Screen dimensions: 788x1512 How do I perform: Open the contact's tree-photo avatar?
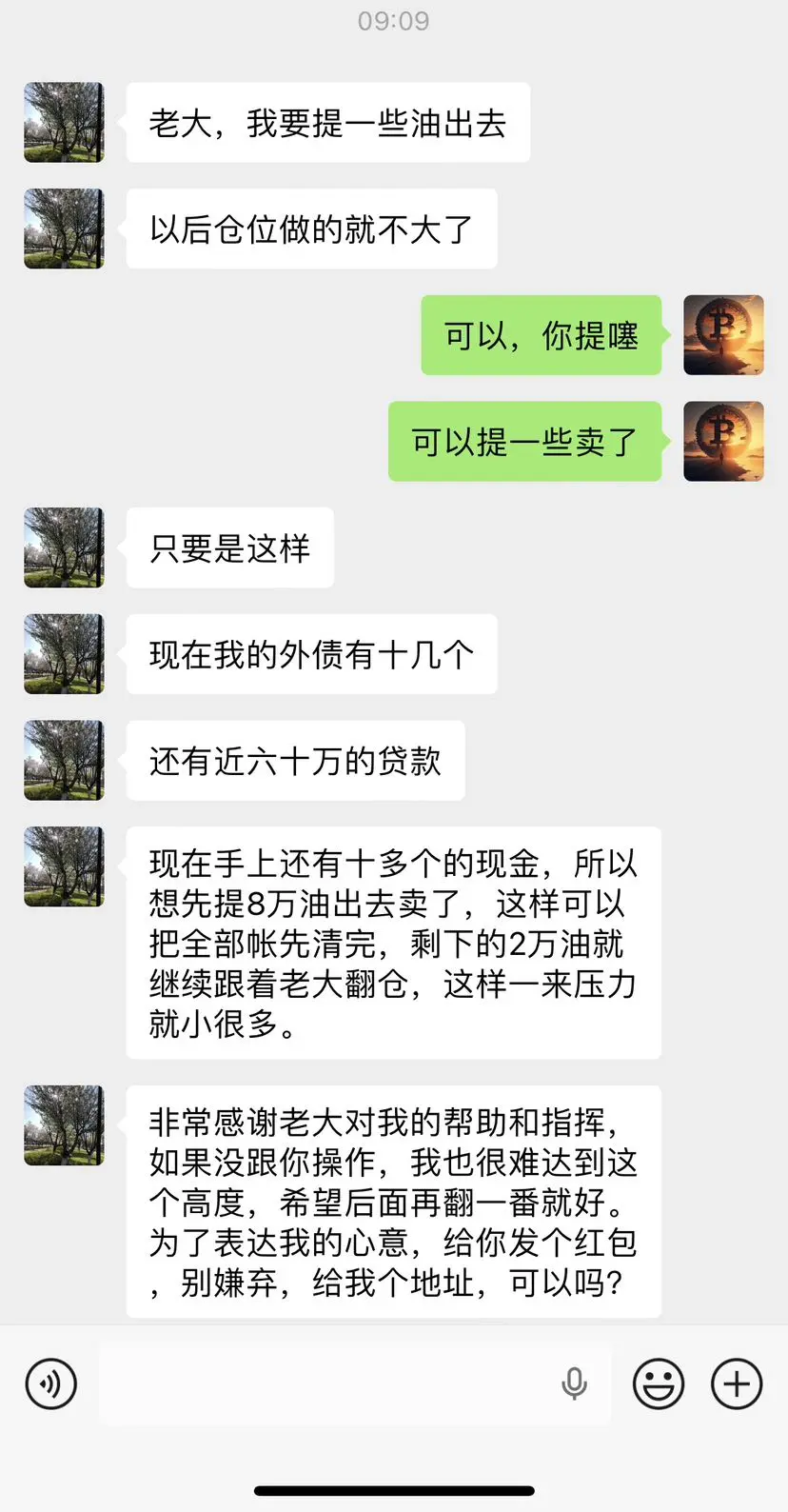[x=63, y=122]
